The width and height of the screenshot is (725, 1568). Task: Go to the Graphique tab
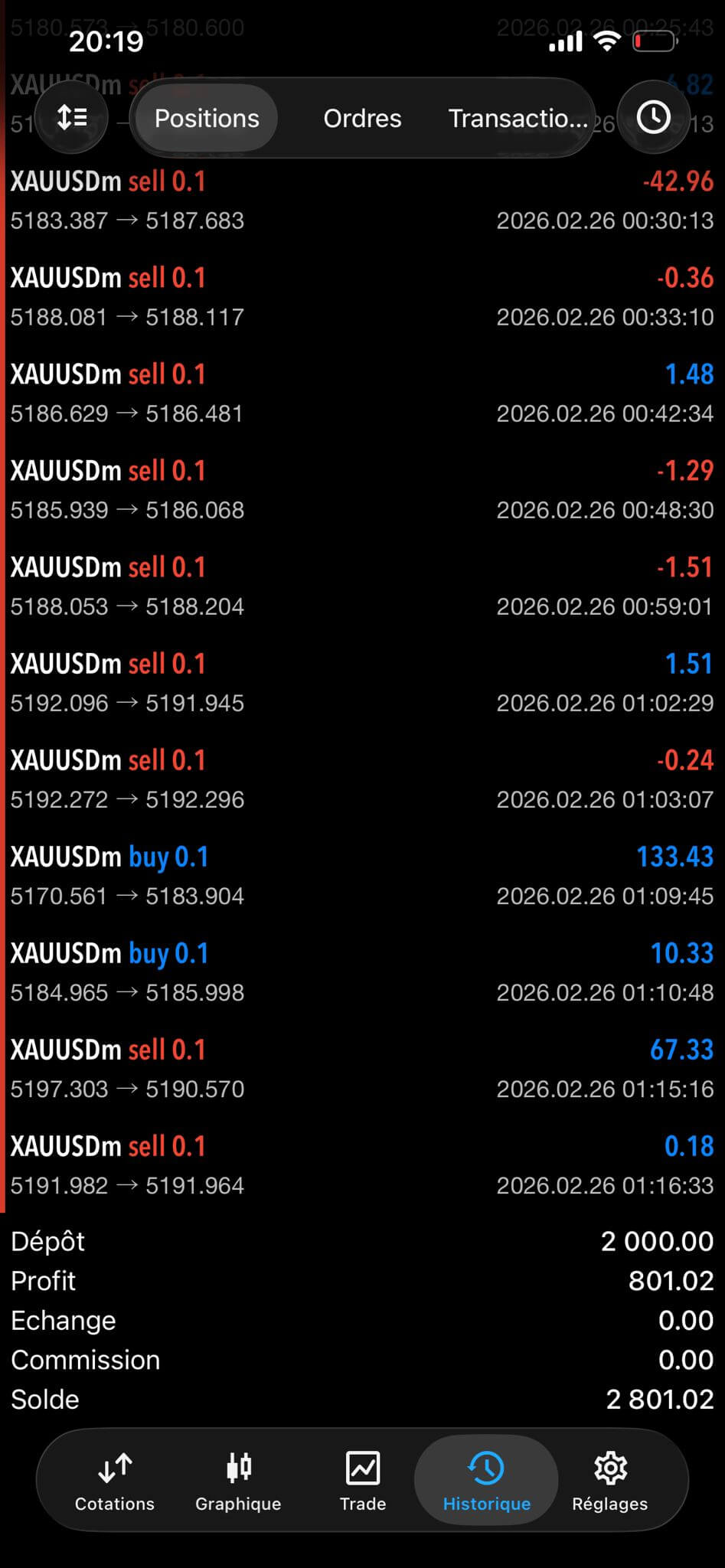coord(238,1481)
